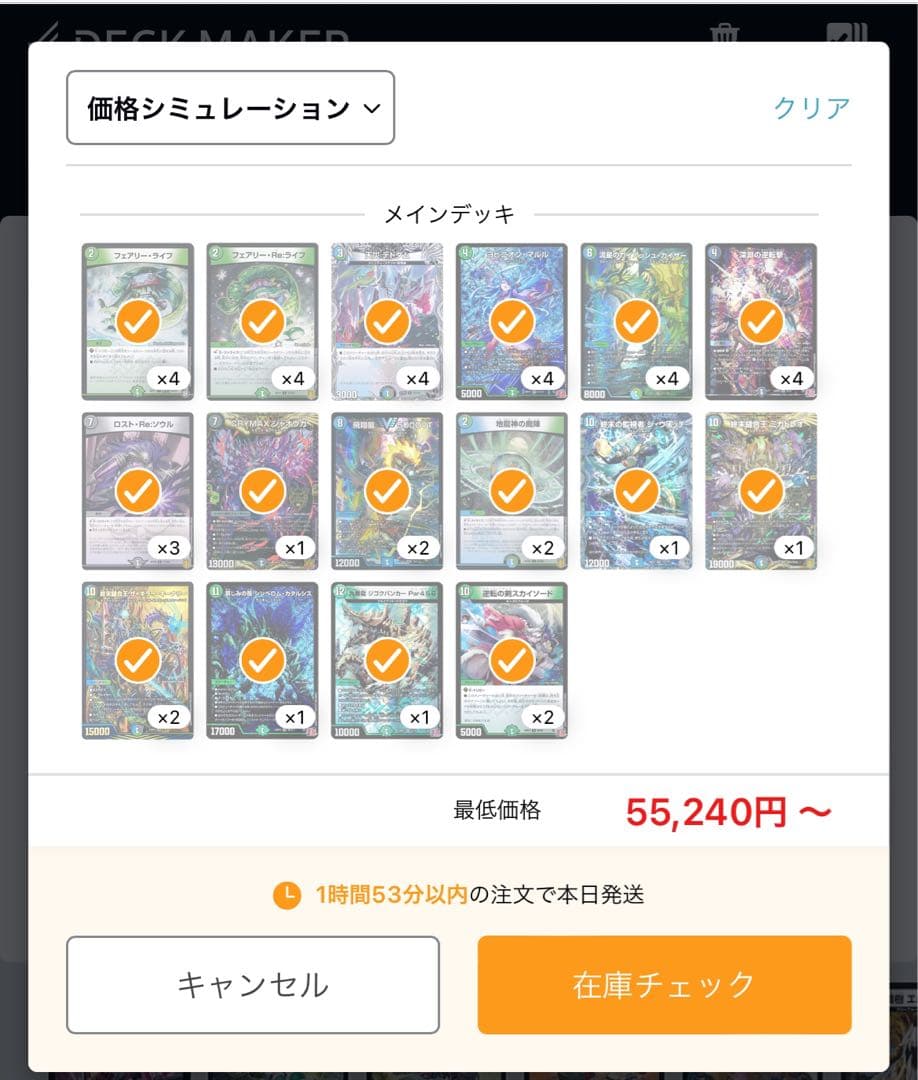Open the 価格シミュレーション dropdown
The image size is (918, 1080).
pyautogui.click(x=230, y=109)
